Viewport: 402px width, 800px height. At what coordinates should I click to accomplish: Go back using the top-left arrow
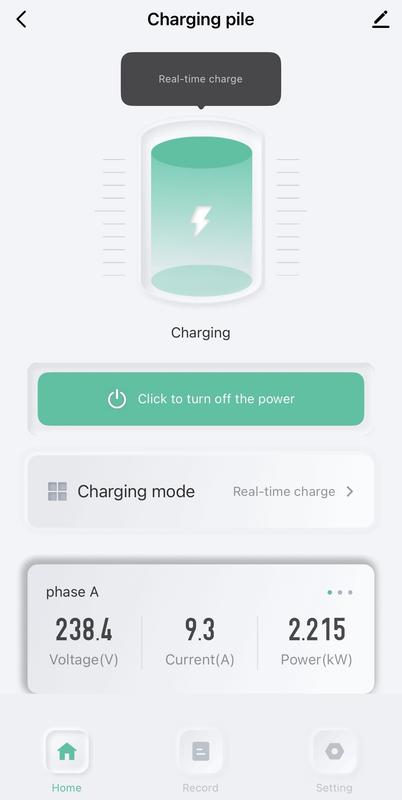[x=21, y=19]
